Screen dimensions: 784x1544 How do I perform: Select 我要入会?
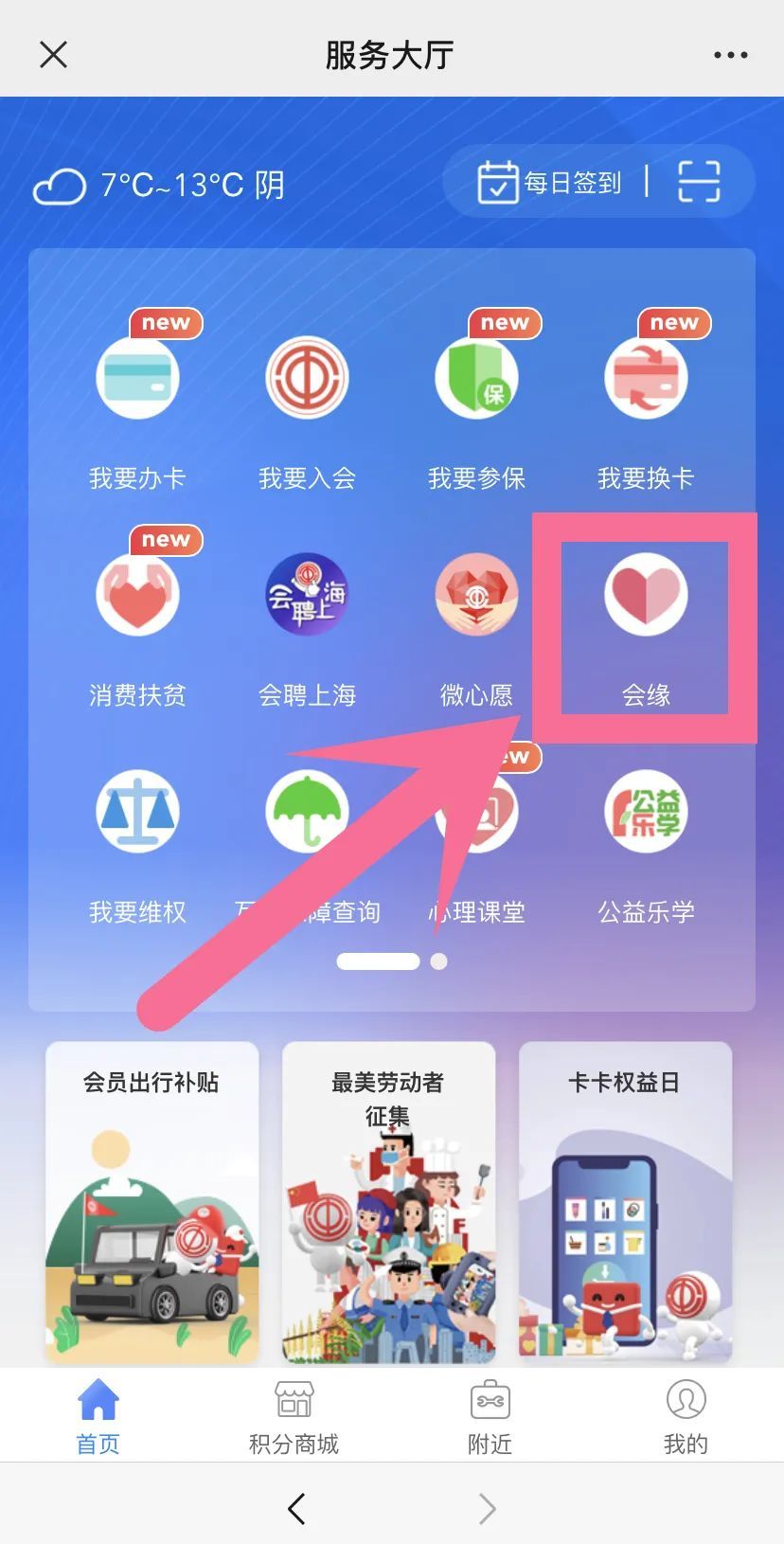(307, 379)
